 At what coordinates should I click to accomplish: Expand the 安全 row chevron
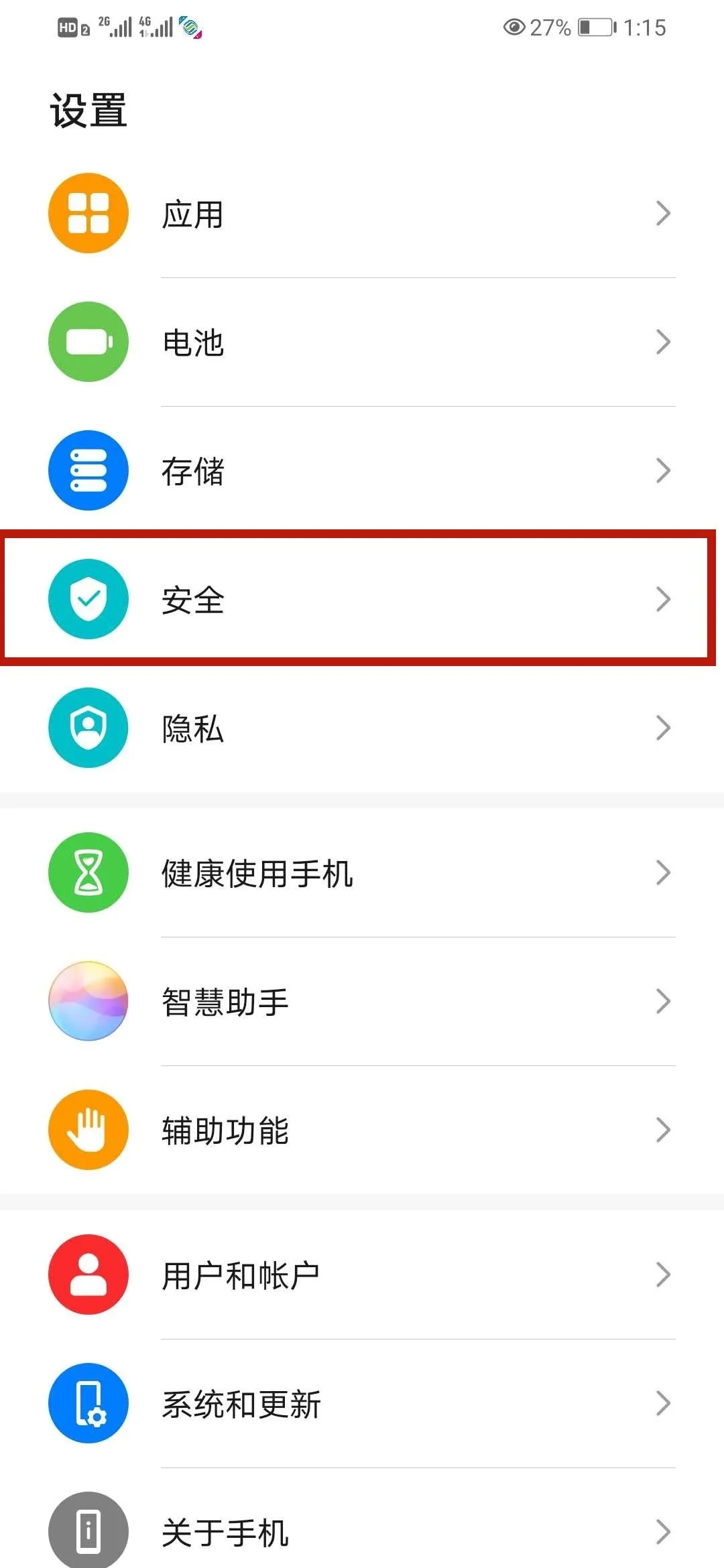(x=663, y=600)
